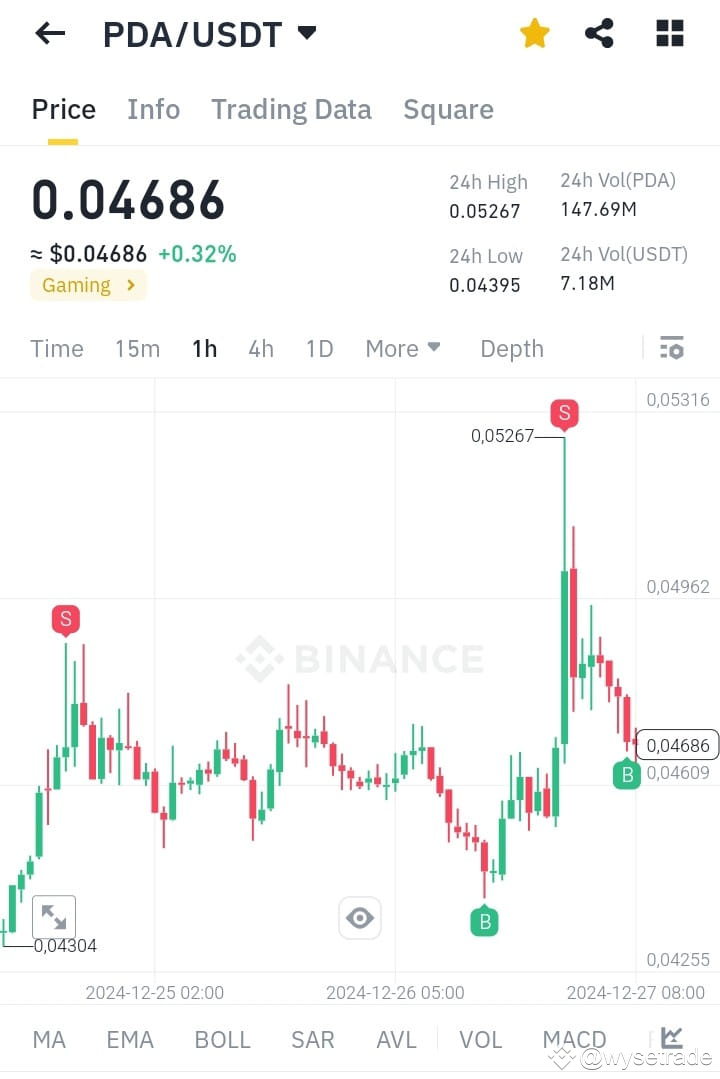
Task: Toggle order markers with the eye icon
Action: tap(359, 917)
